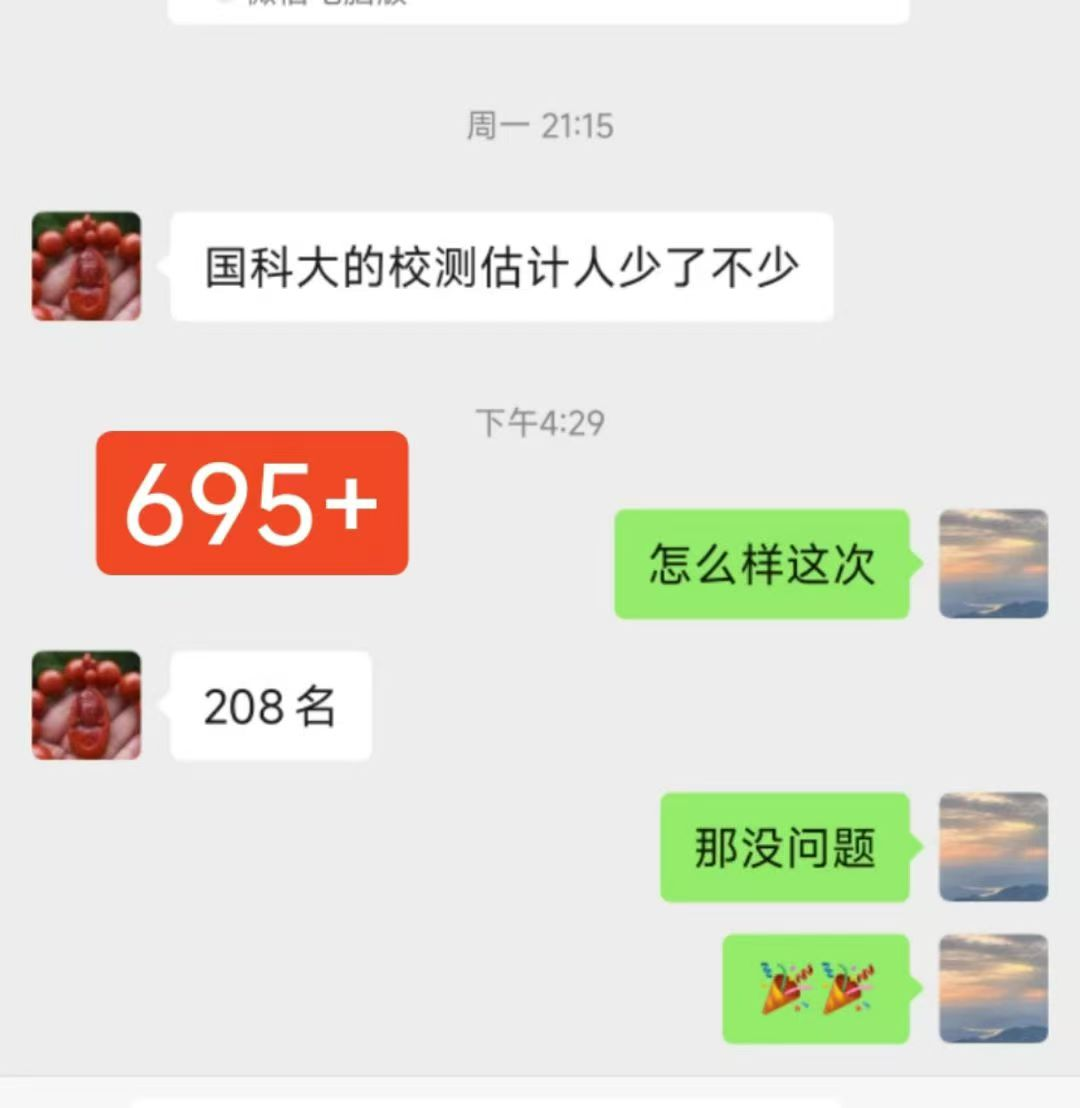Viewport: 1080px width, 1108px height.
Task: Tap the message bubble containing party poppers
Action: [x=815, y=988]
